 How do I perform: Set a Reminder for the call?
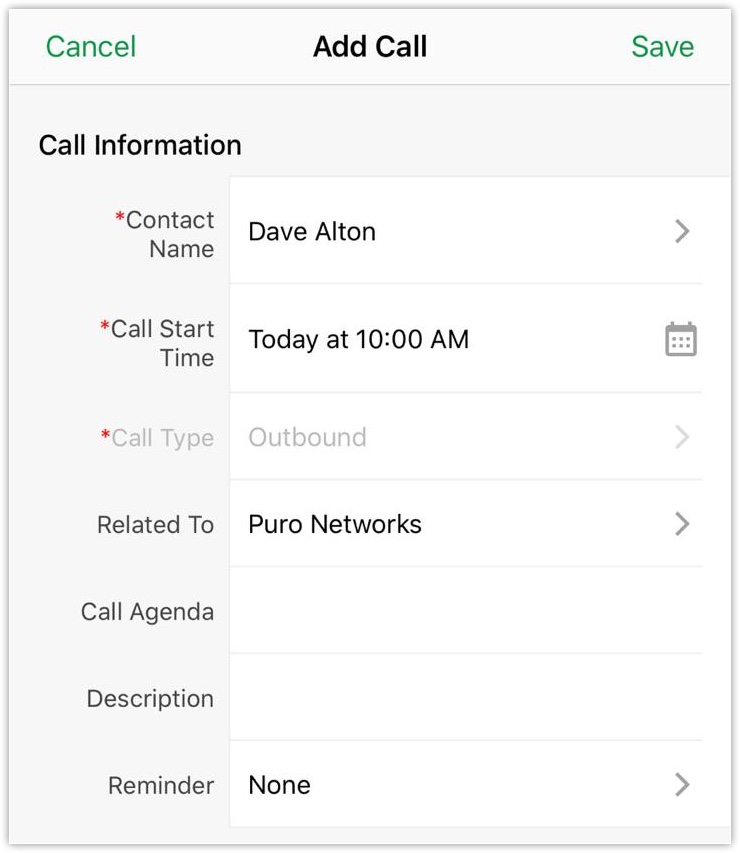pos(466,785)
